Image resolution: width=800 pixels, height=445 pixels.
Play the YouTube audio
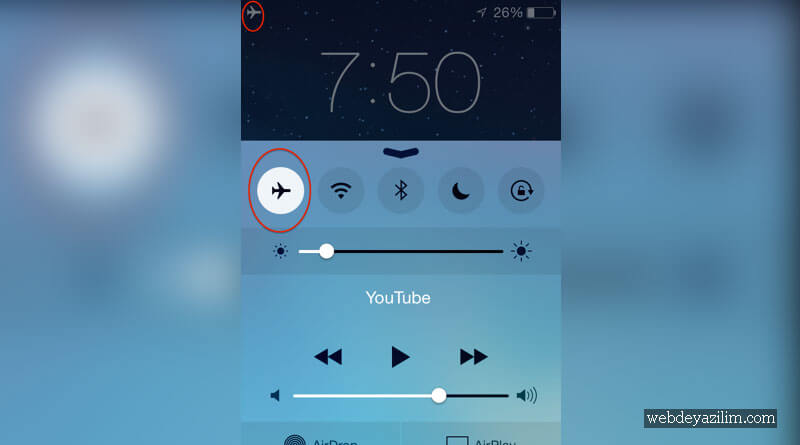pos(400,356)
